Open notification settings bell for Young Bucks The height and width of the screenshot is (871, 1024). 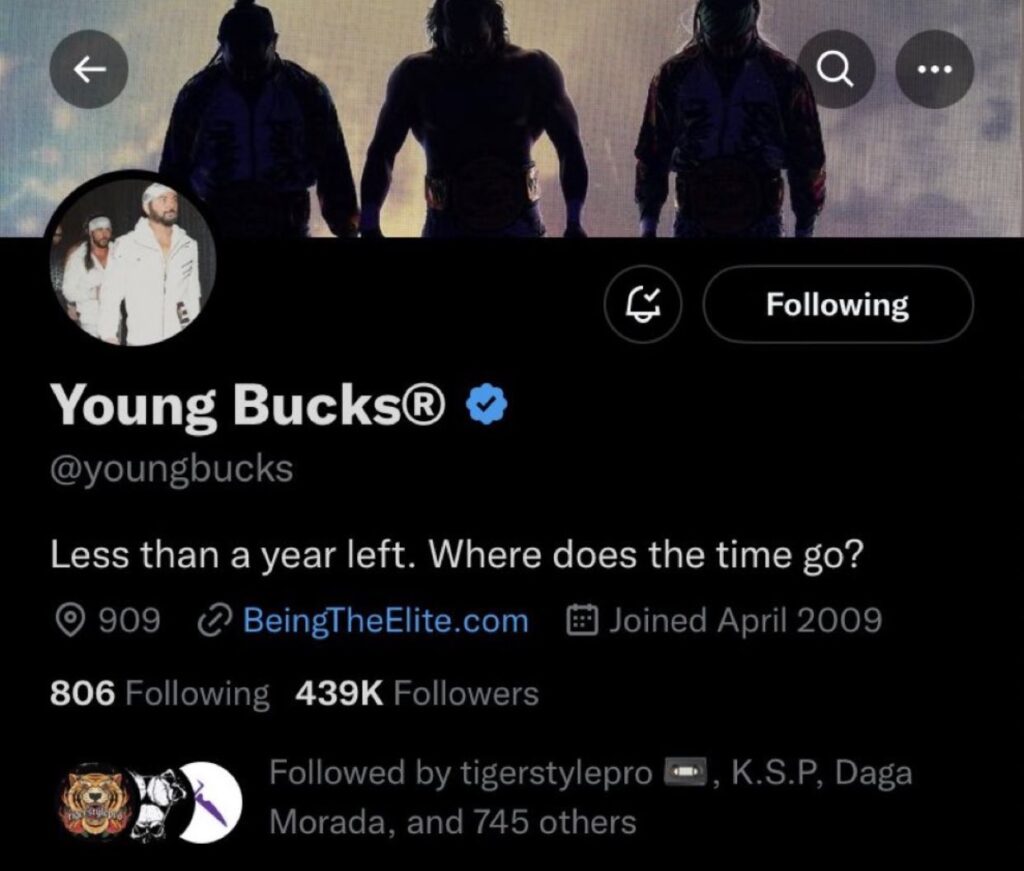pyautogui.click(x=644, y=304)
